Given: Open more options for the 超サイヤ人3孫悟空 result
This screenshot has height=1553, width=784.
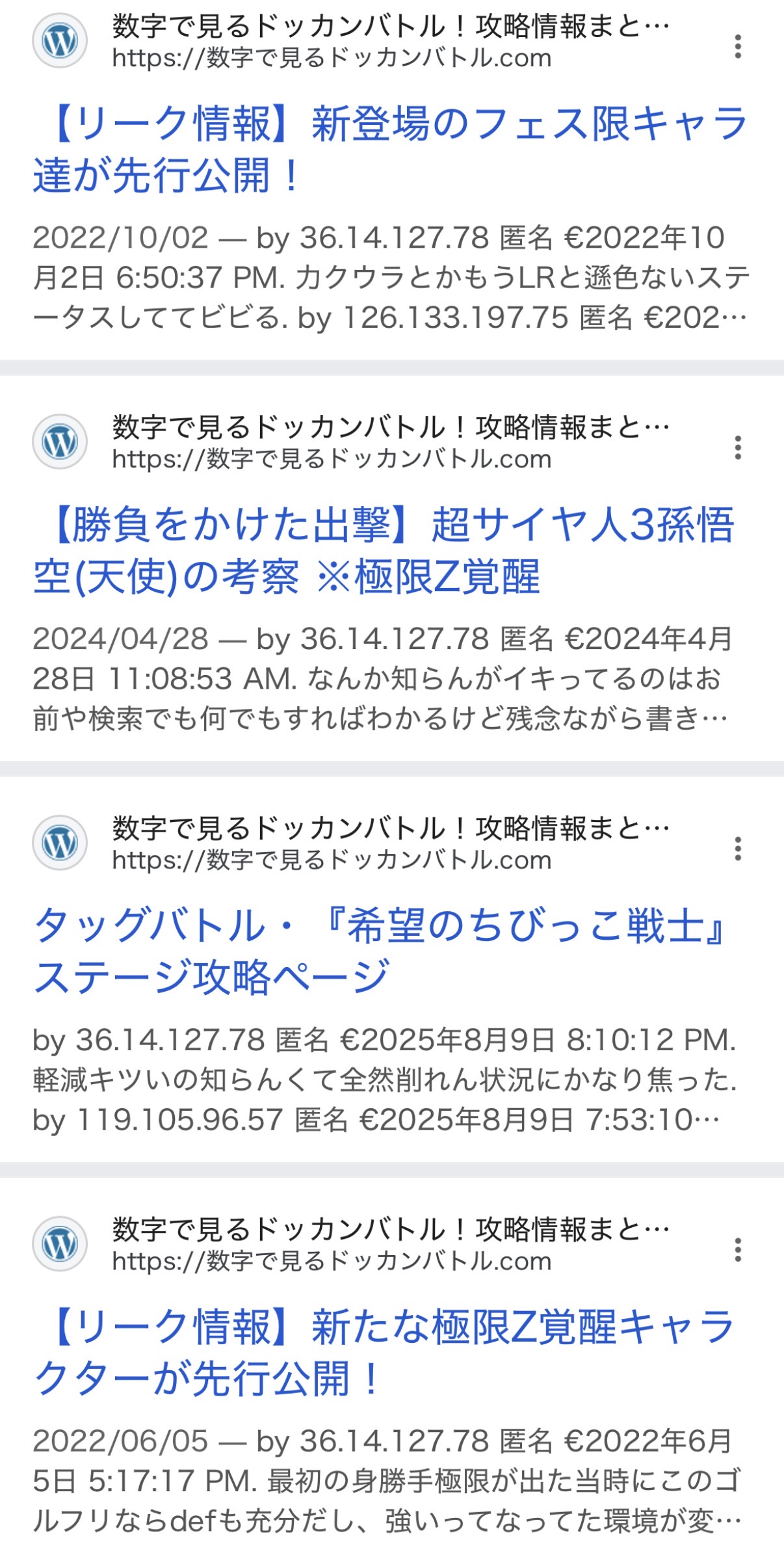Looking at the screenshot, I should (x=737, y=448).
